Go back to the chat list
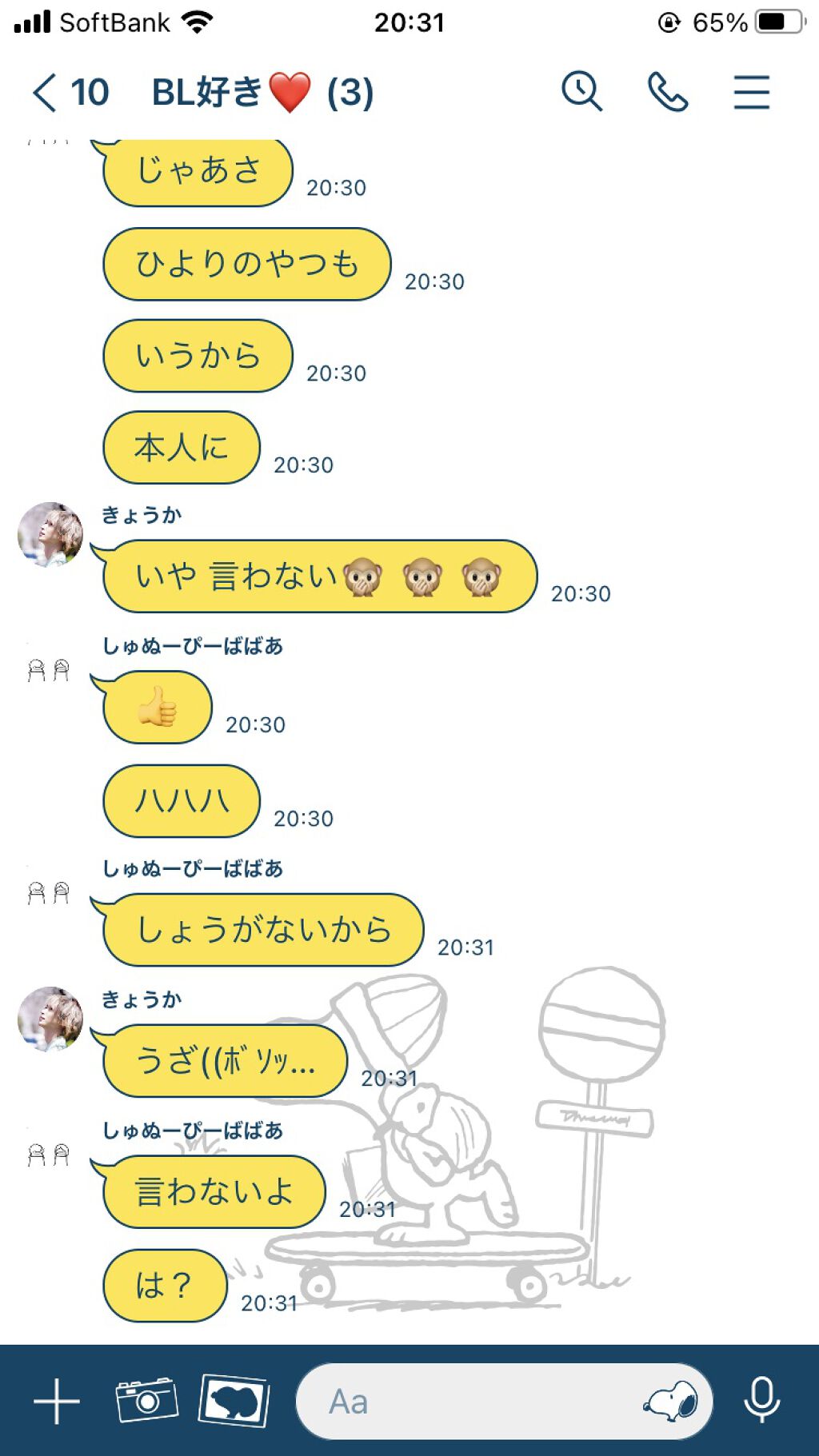Viewport: 819px width, 1456px height. [x=69, y=93]
